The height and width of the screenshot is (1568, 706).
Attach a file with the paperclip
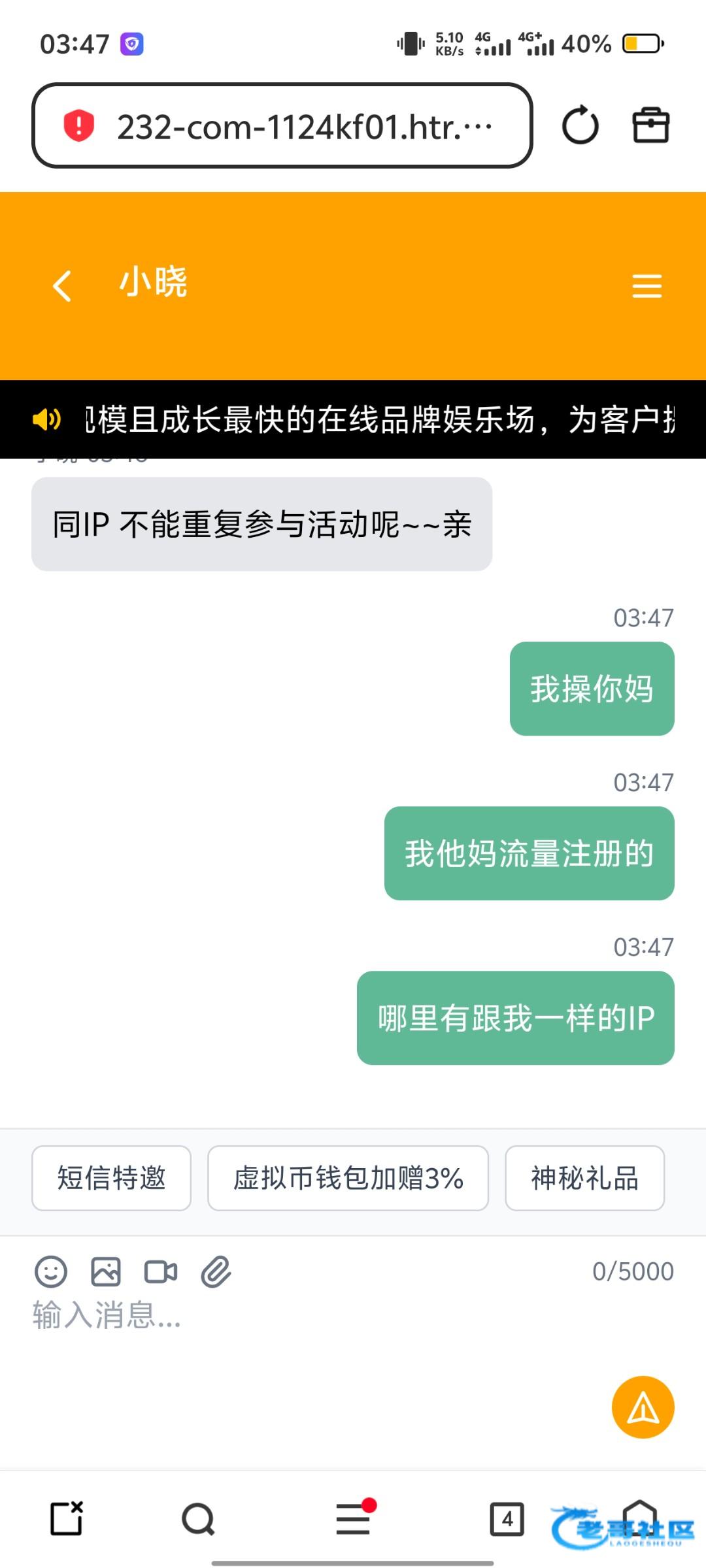tap(216, 1271)
